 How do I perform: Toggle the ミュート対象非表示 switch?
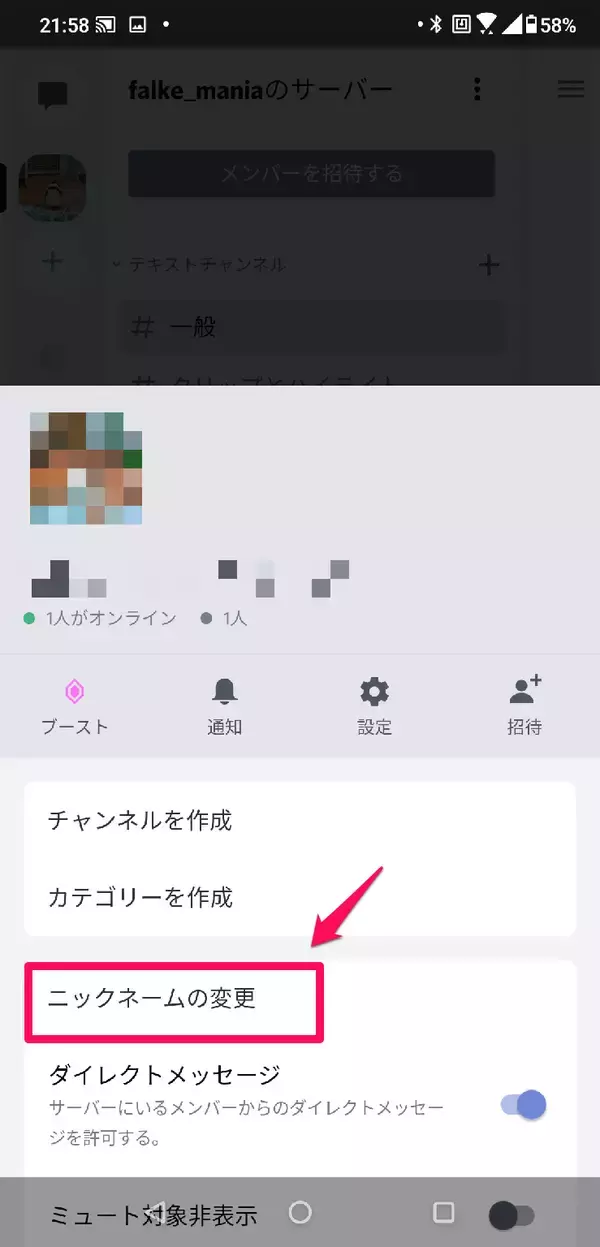click(x=512, y=1215)
